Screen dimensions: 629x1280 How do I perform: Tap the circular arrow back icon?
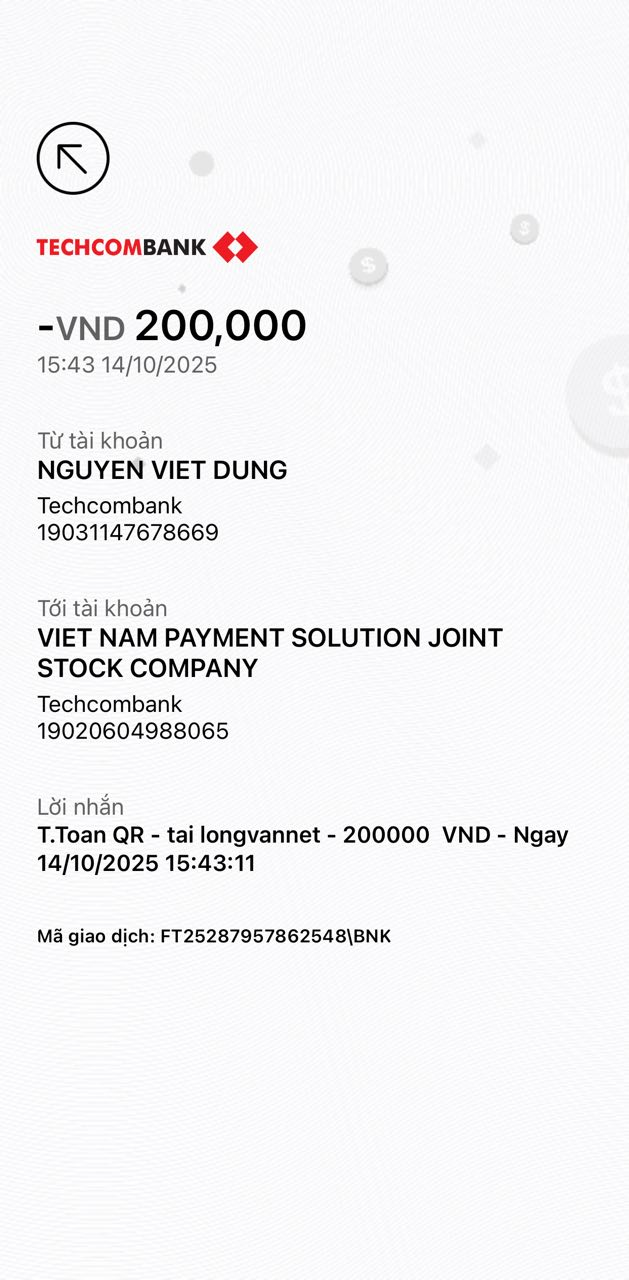[73, 158]
